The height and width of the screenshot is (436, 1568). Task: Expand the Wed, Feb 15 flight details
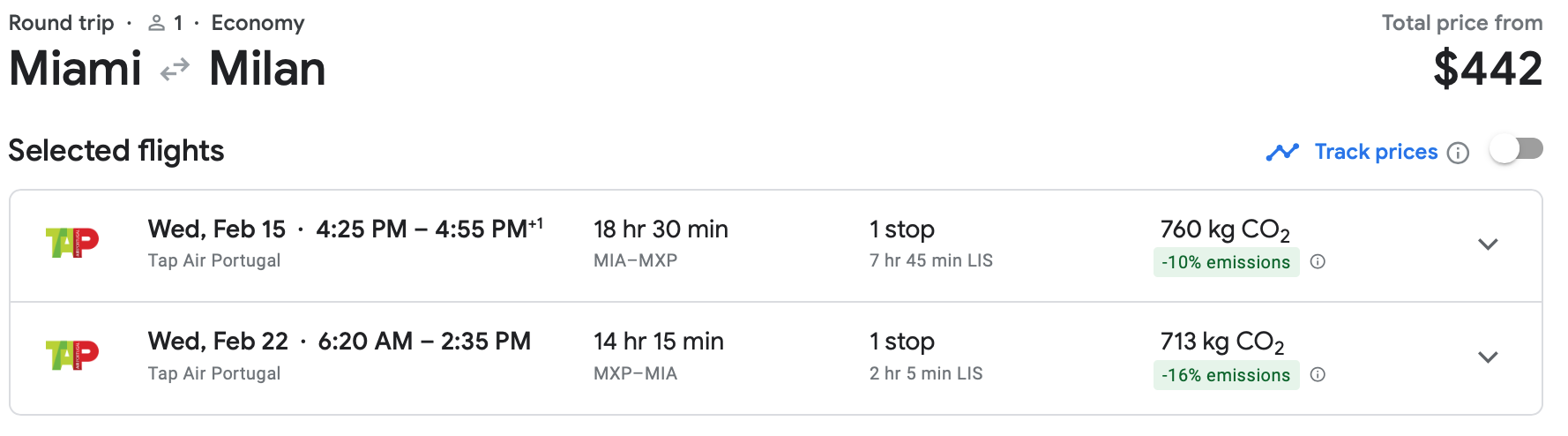(1488, 244)
